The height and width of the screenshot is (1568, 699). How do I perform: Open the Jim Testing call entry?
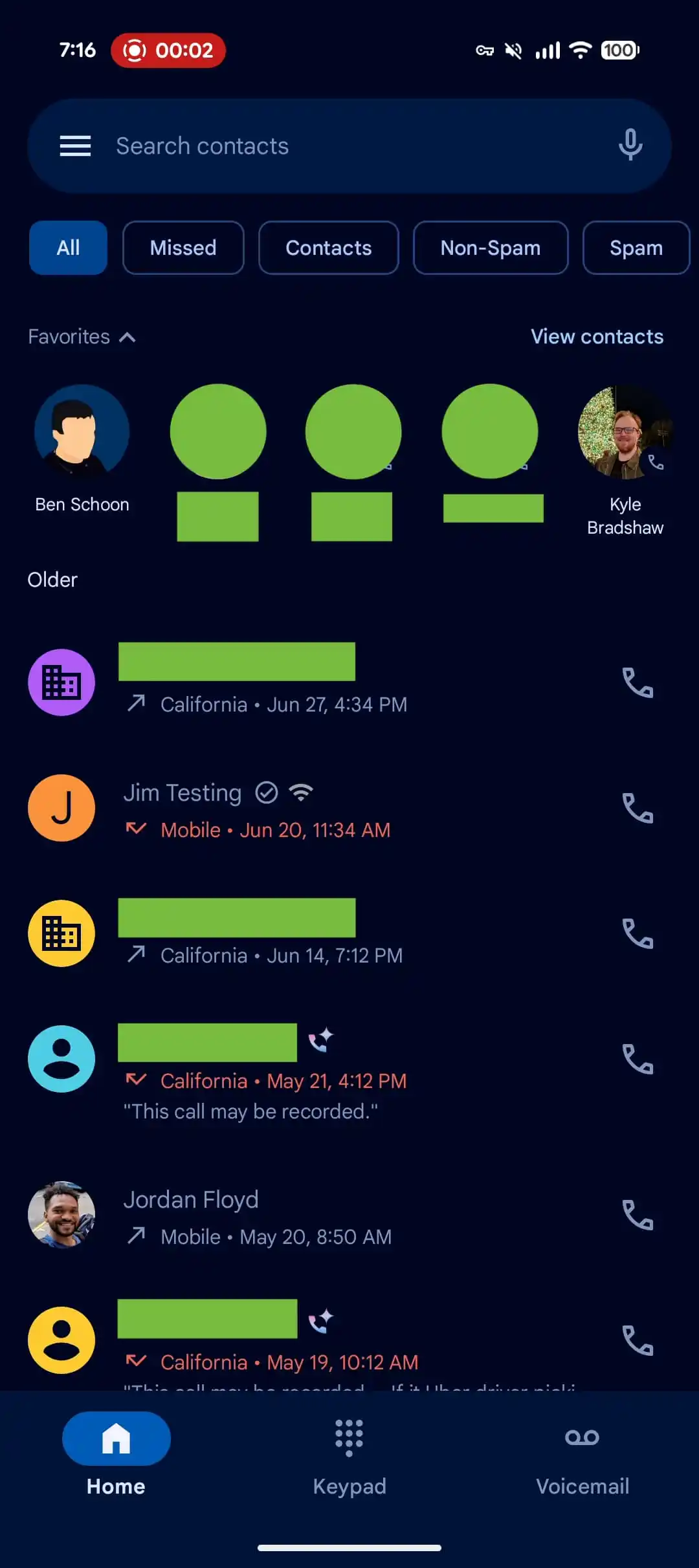click(324, 809)
